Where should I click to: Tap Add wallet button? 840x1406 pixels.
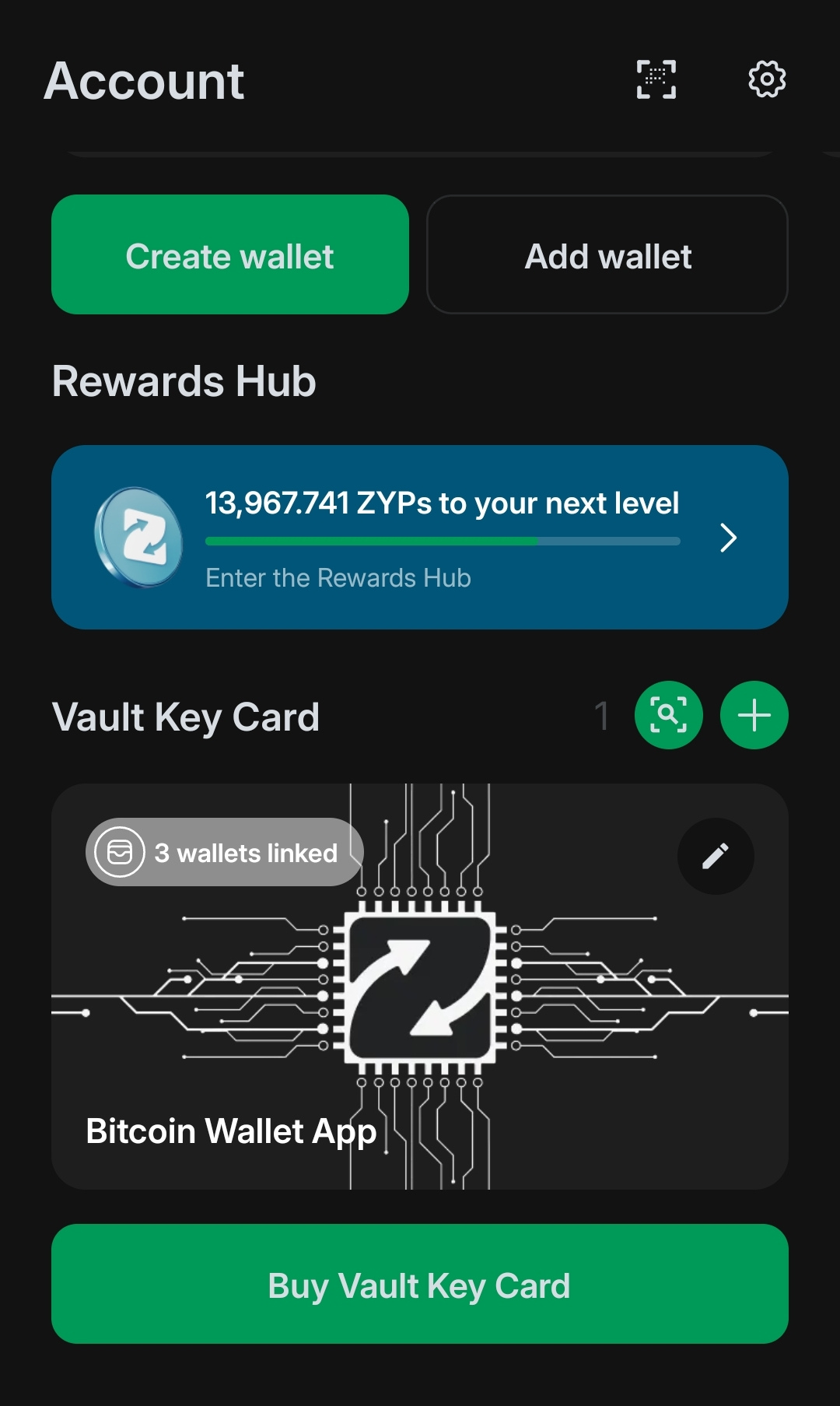(607, 254)
